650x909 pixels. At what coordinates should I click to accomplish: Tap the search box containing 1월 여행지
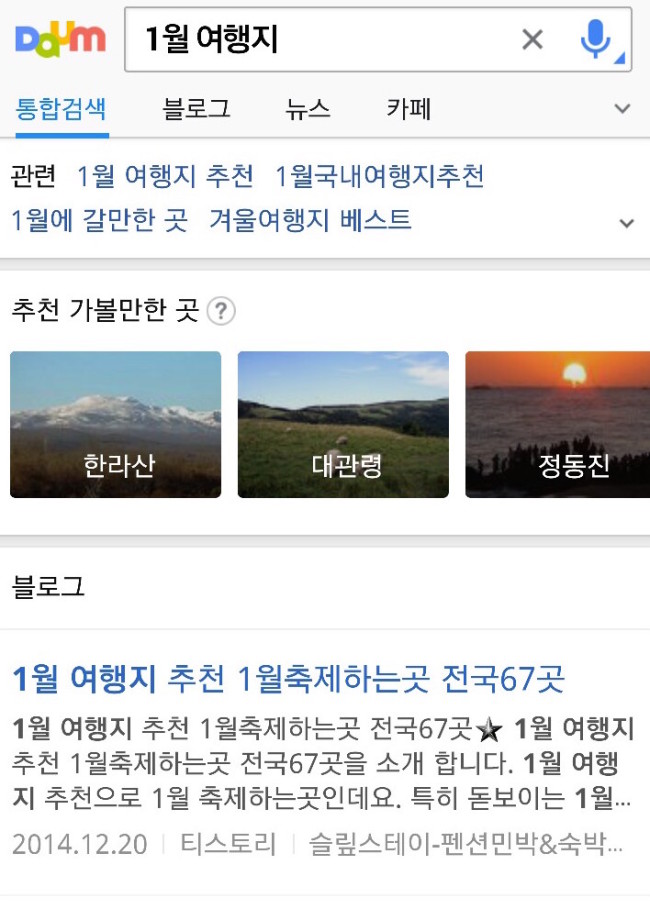(x=325, y=39)
